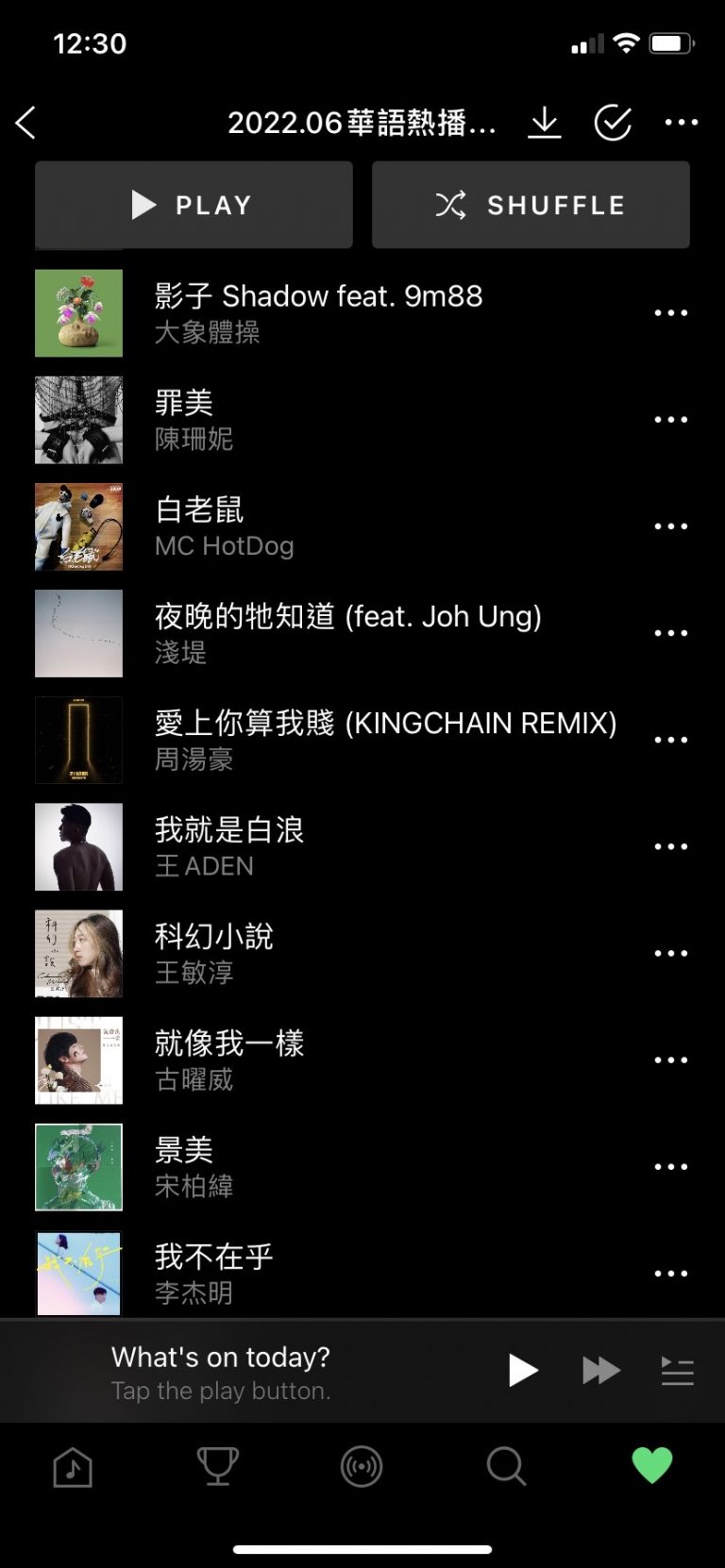The image size is (725, 1568).
Task: Open more options for 我就是白浪
Action: click(671, 847)
